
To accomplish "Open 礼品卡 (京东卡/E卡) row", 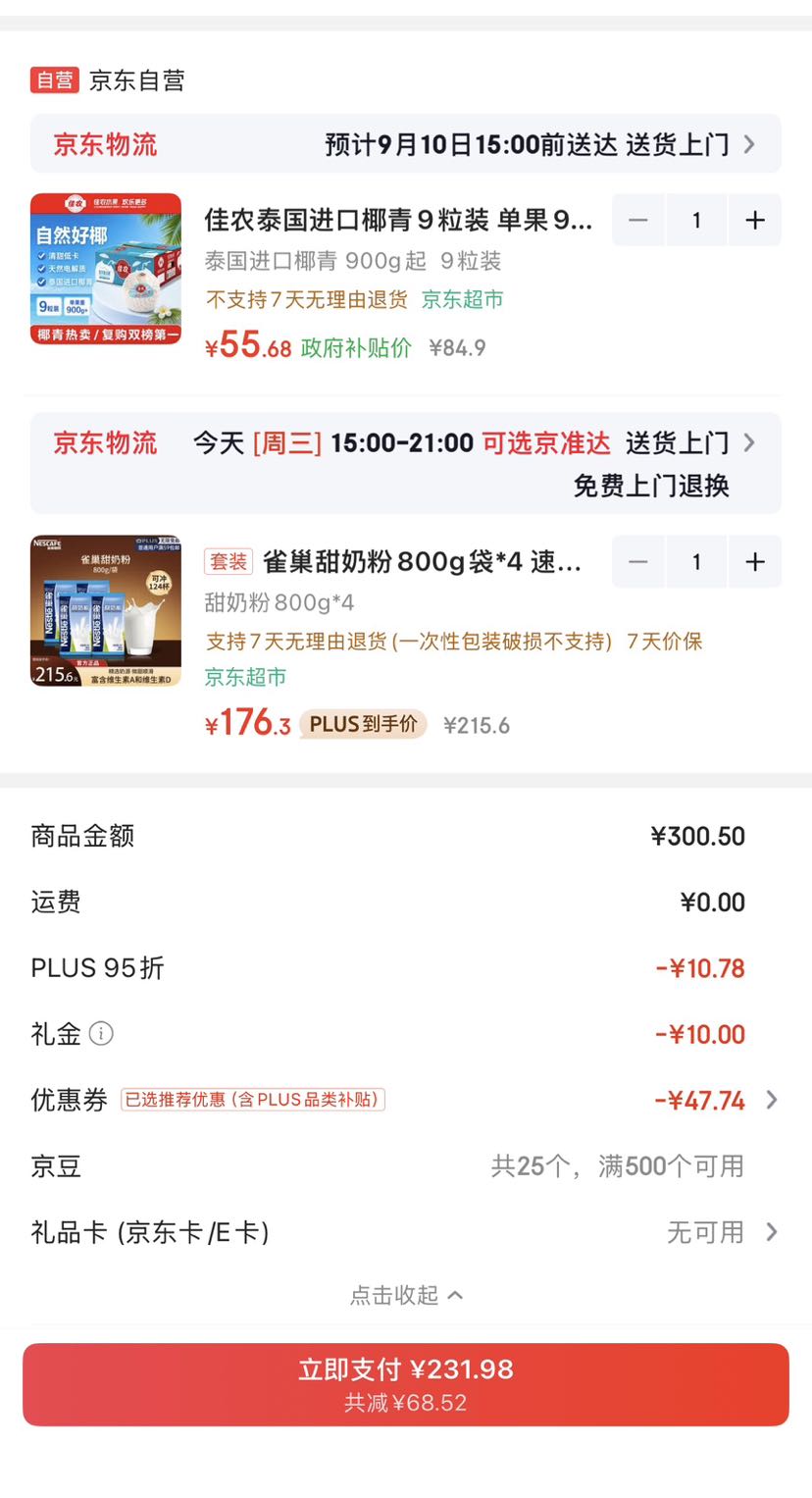I will [x=406, y=1232].
